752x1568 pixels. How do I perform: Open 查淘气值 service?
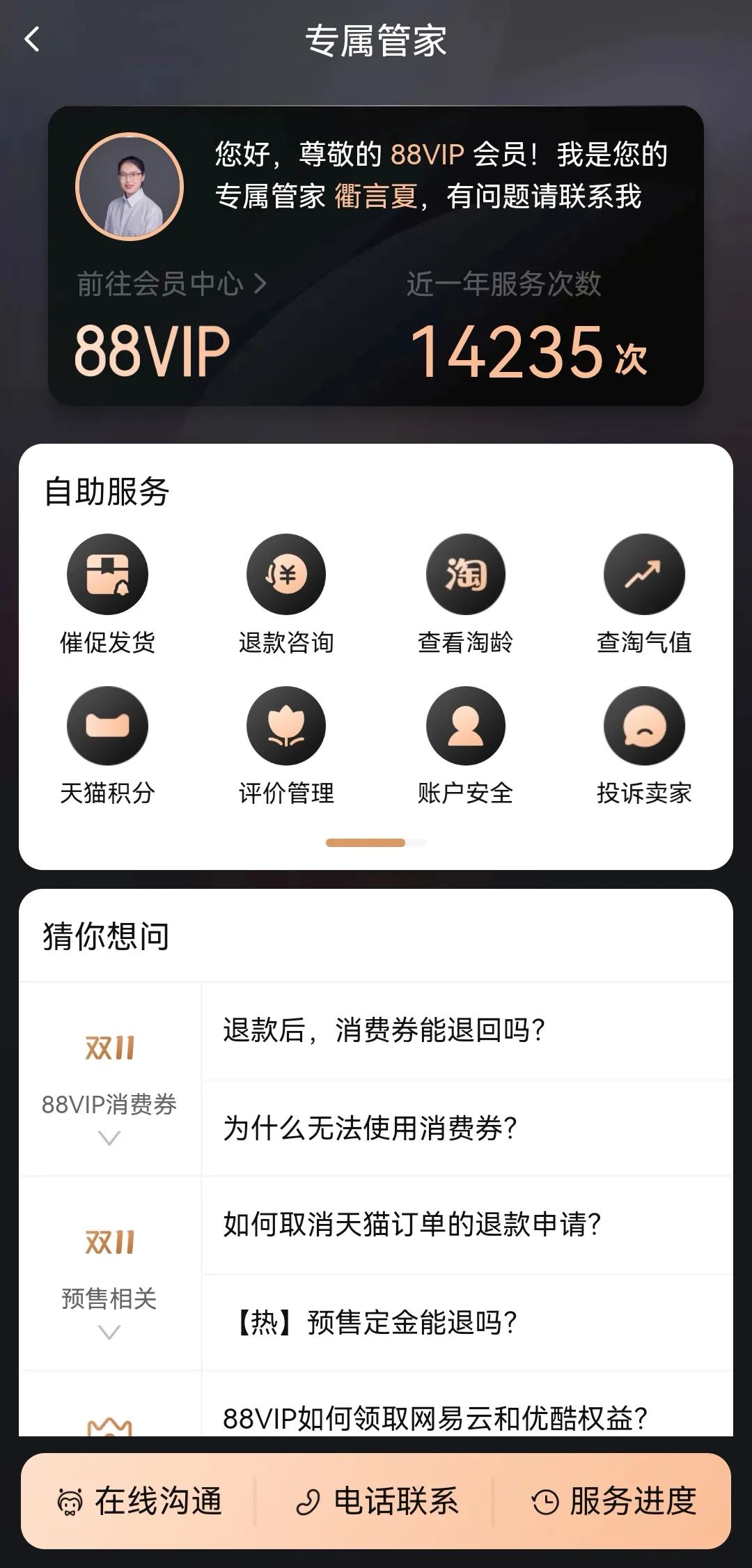645,574
